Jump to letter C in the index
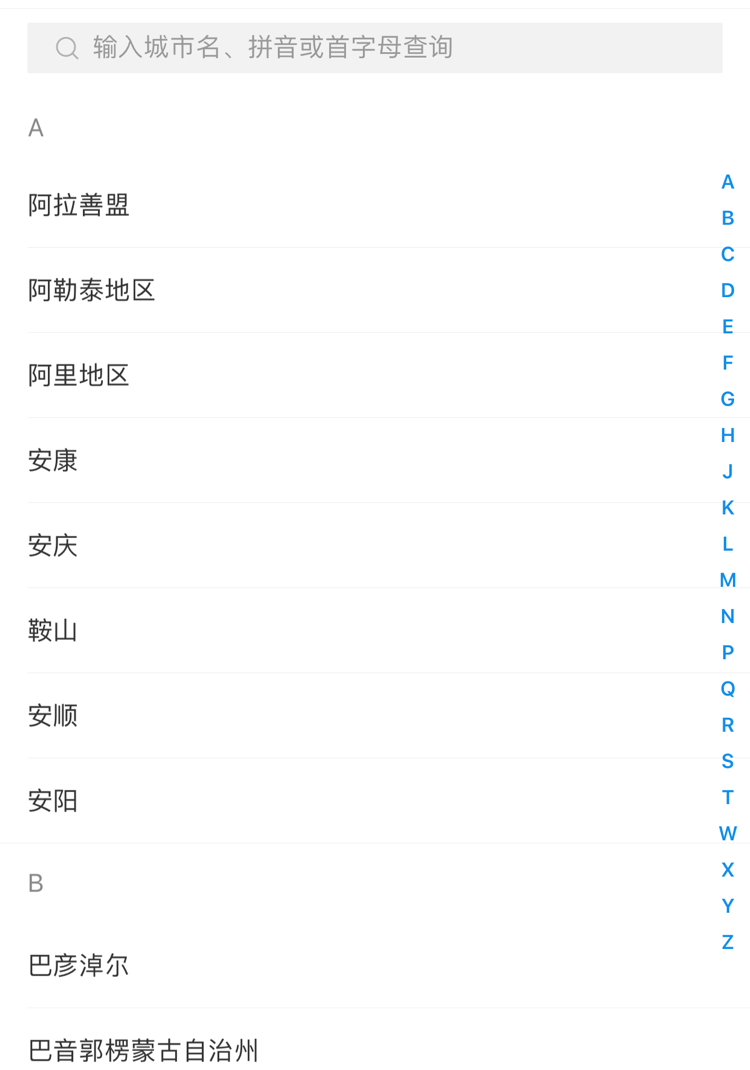750x1070 pixels. tap(728, 255)
